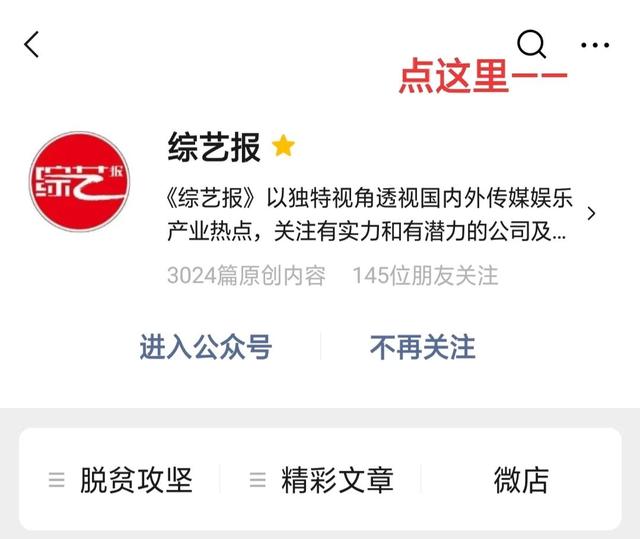This screenshot has width=640, height=539.
Task: Open the 精彩文章 menu
Action: point(322,480)
